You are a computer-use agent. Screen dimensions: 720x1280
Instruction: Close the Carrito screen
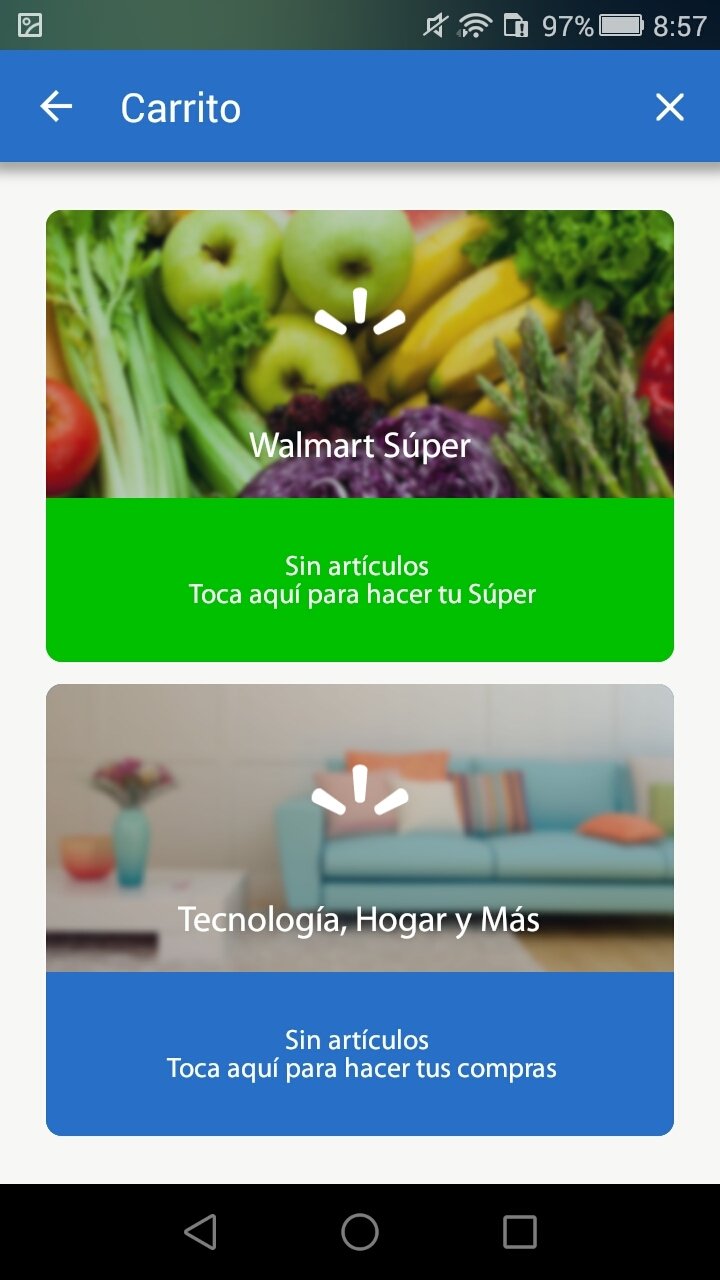coord(669,107)
